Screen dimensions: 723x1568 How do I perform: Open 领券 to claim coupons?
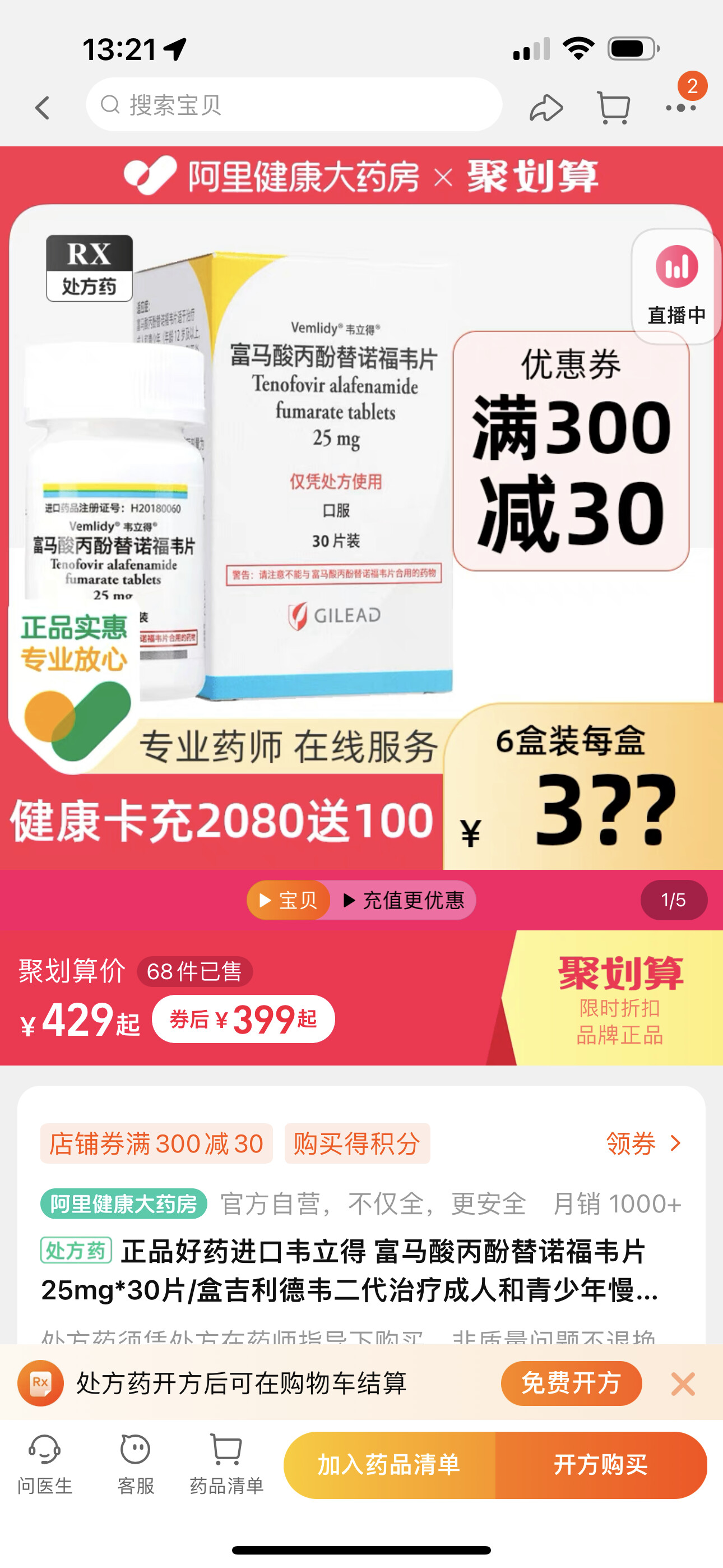[643, 1143]
